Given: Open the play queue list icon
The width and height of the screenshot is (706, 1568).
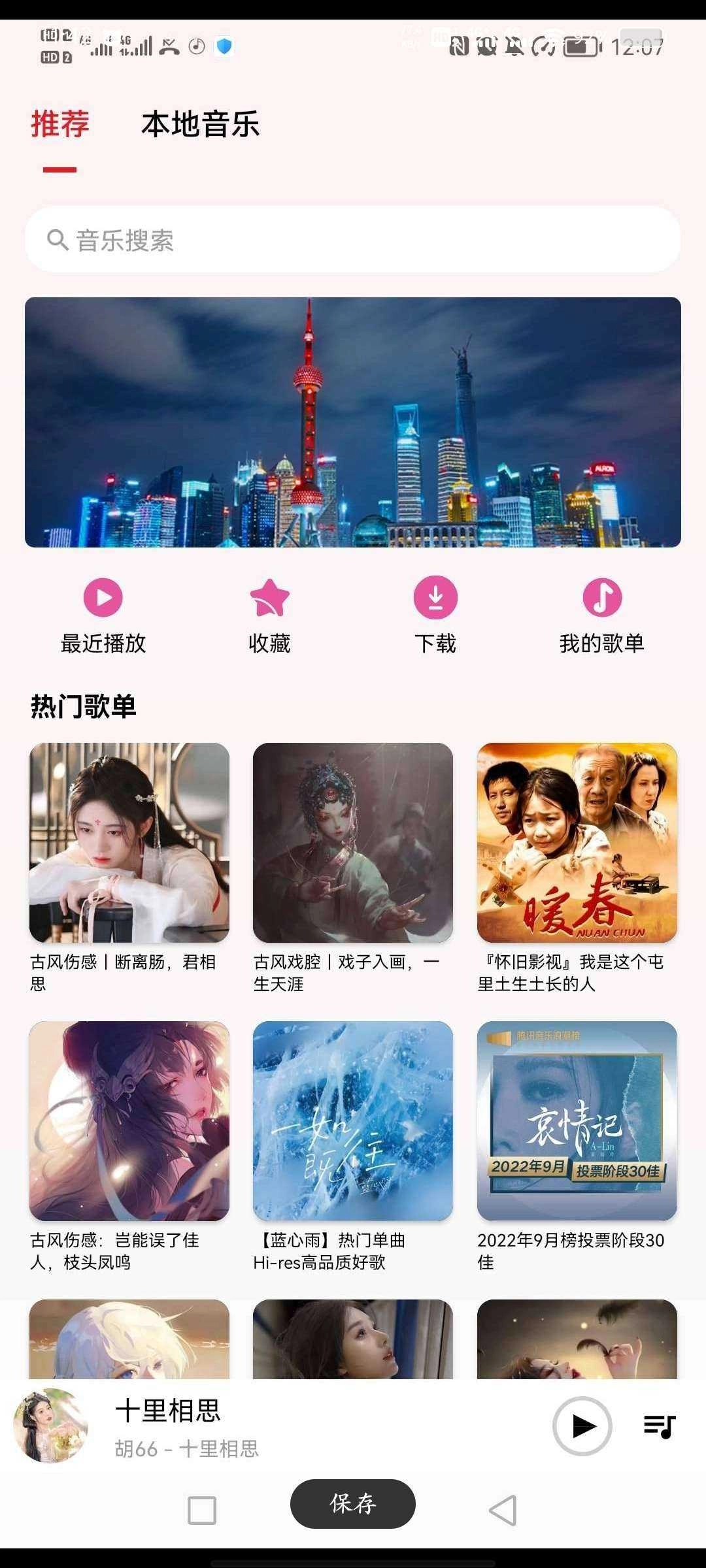Looking at the screenshot, I should pos(659,1426).
